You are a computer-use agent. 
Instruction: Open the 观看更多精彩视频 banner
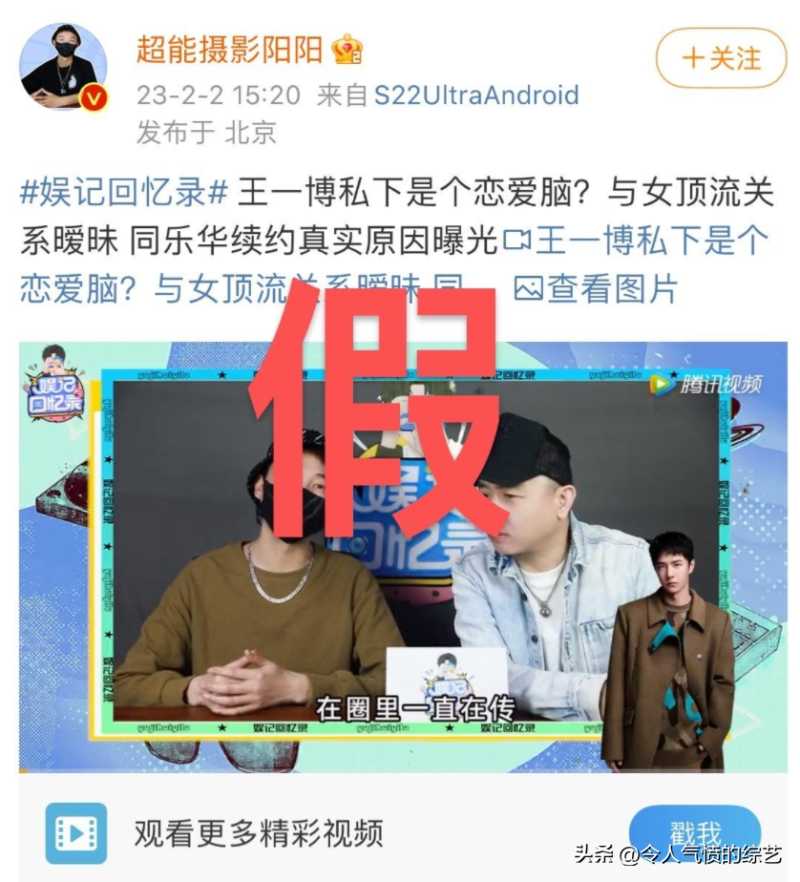(x=258, y=832)
